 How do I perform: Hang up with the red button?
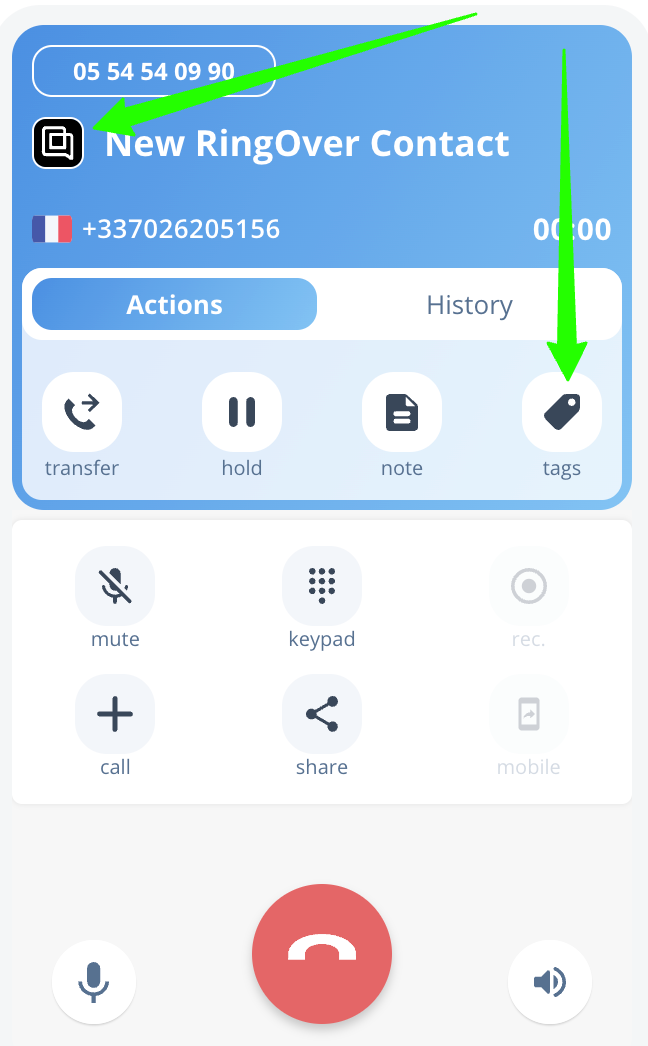(322, 953)
